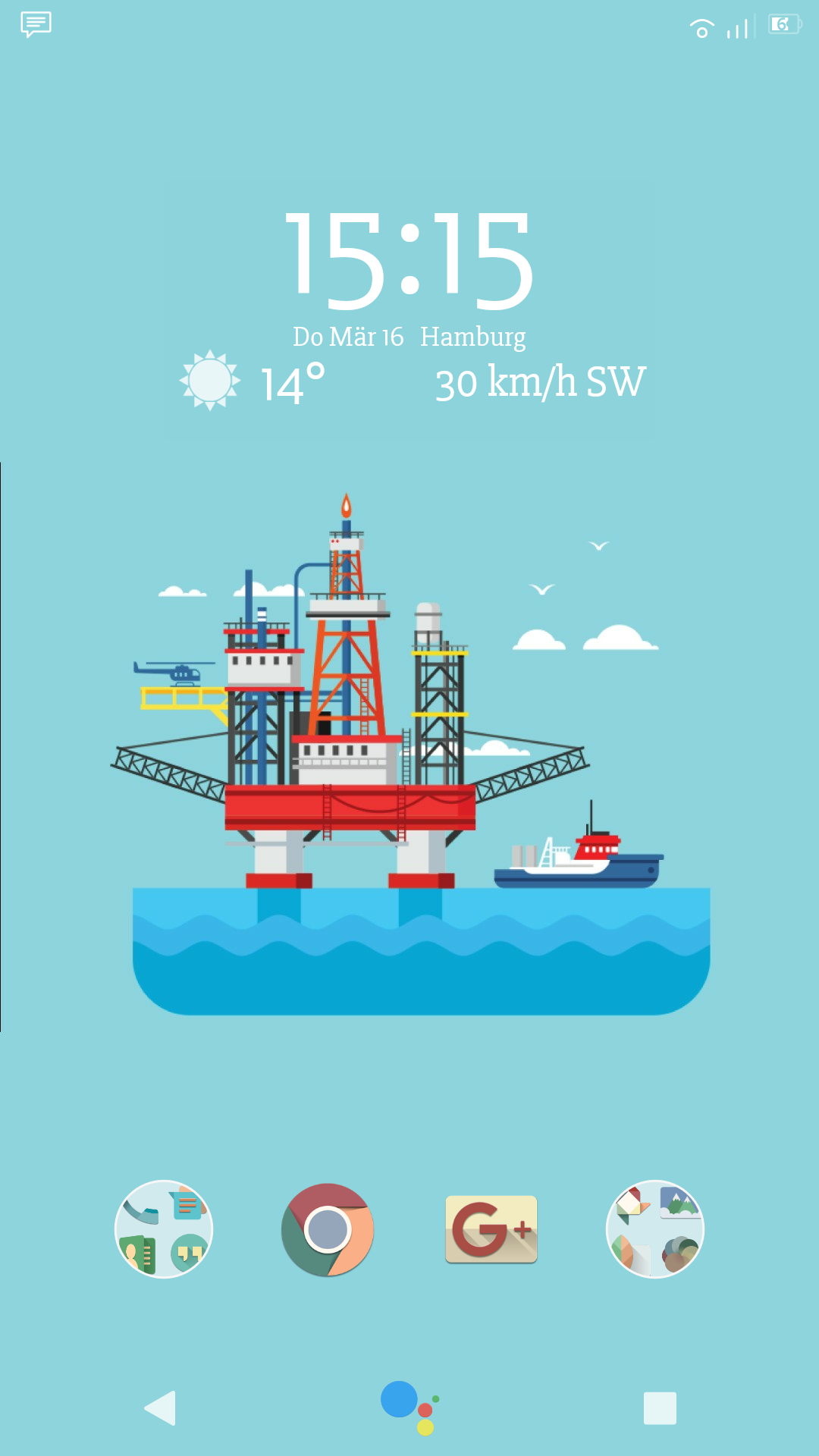Show recent apps with the square button
Screen dimensions: 819x1456
tap(660, 1407)
